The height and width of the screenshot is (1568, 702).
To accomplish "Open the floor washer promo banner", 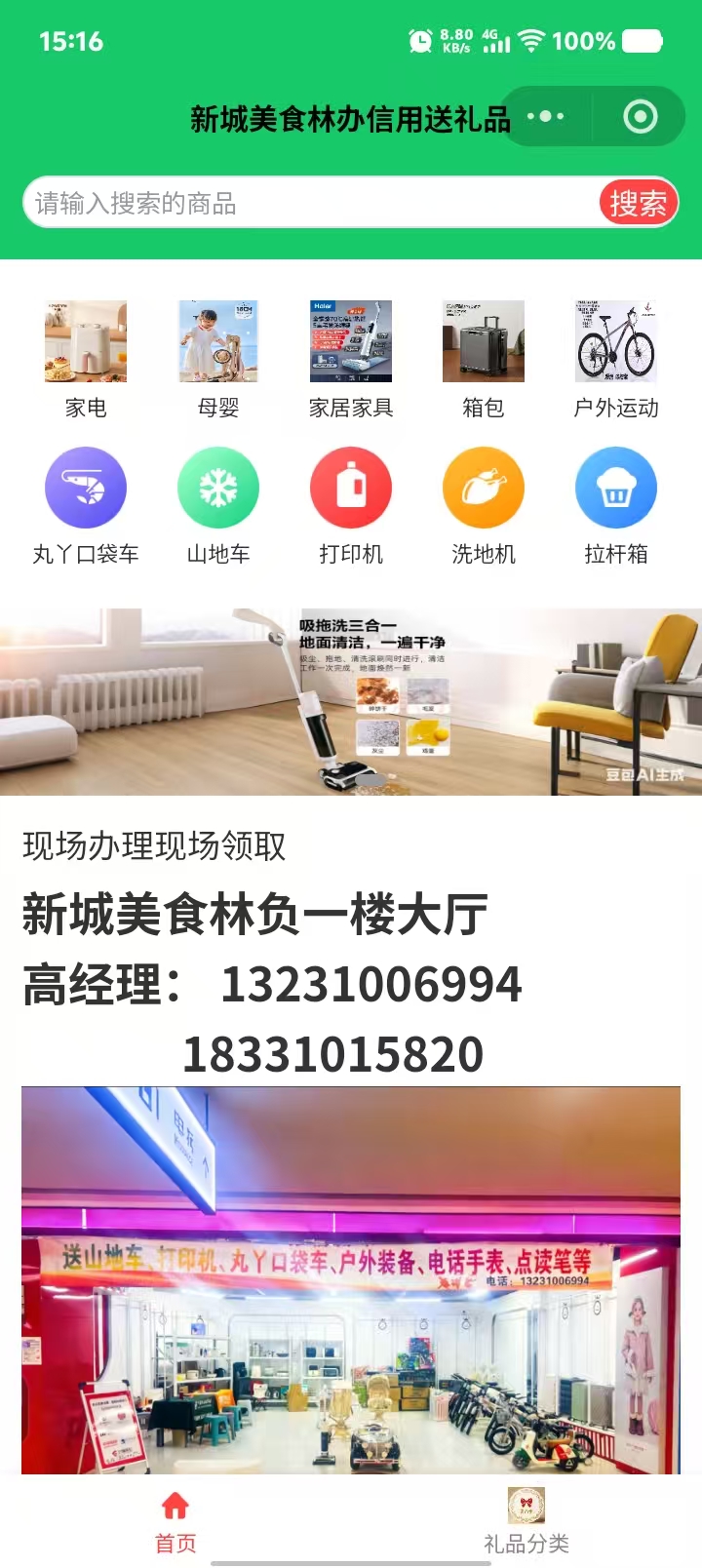I will pos(351,702).
